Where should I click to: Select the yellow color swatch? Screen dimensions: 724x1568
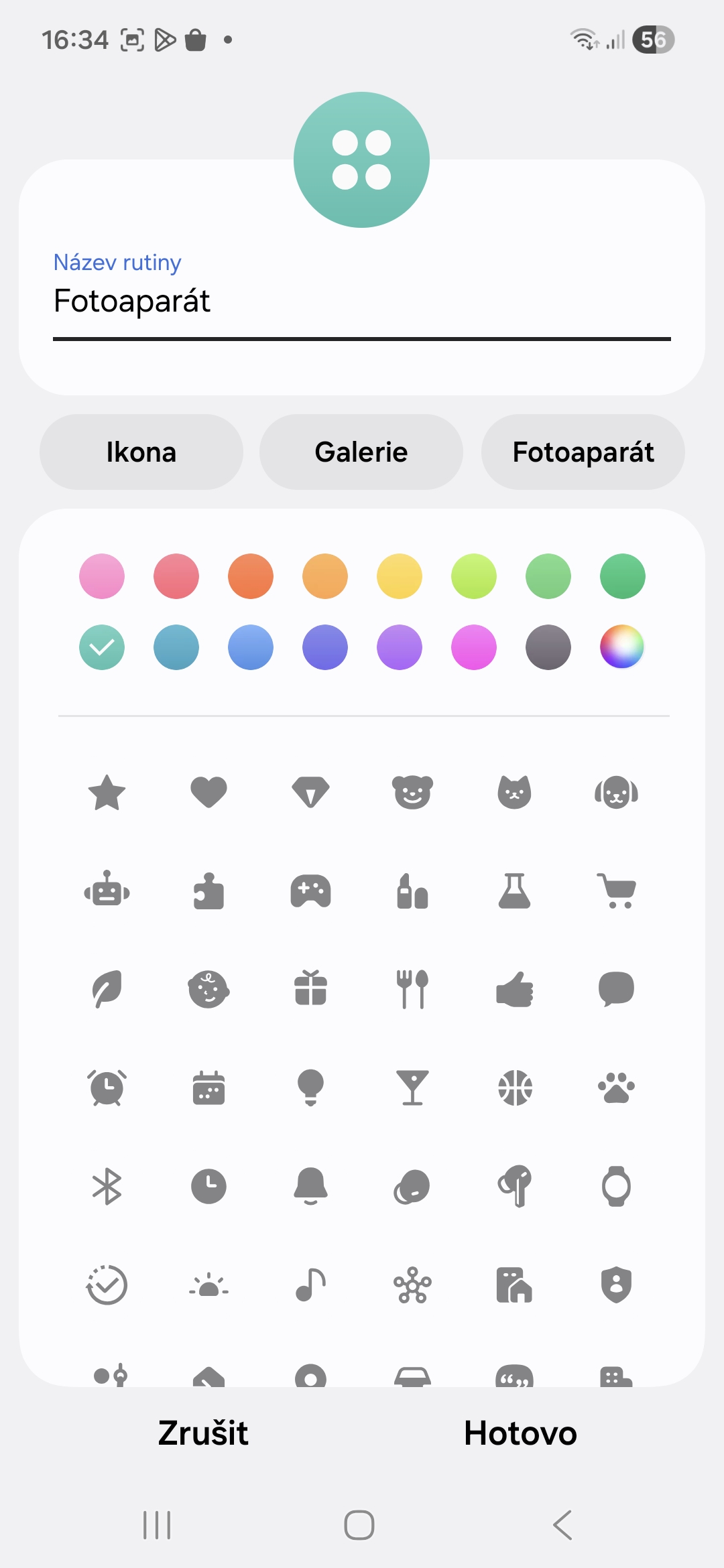point(400,576)
